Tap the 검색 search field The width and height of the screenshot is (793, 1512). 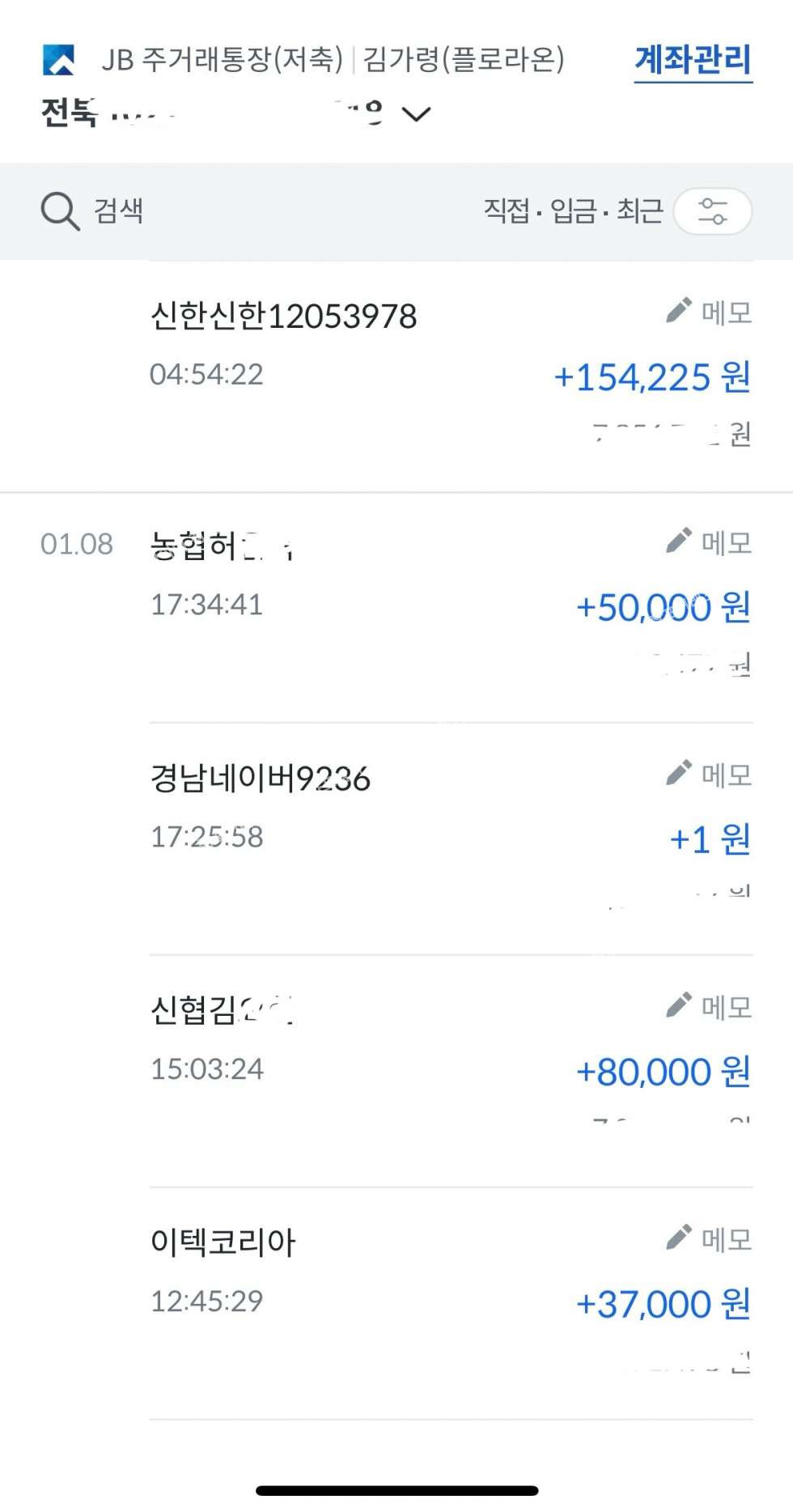118,211
